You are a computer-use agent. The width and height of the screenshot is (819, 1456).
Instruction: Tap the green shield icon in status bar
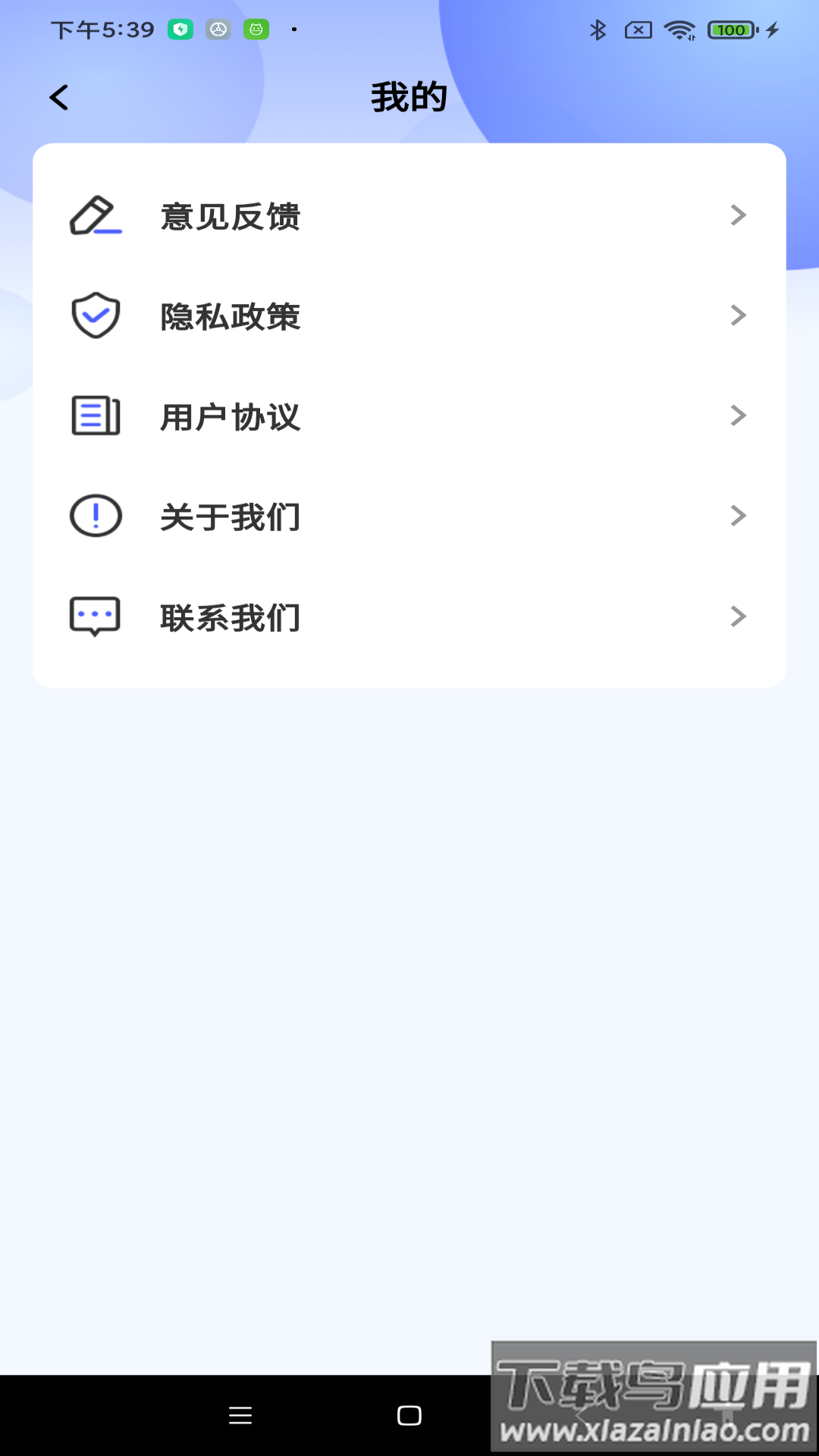(181, 30)
